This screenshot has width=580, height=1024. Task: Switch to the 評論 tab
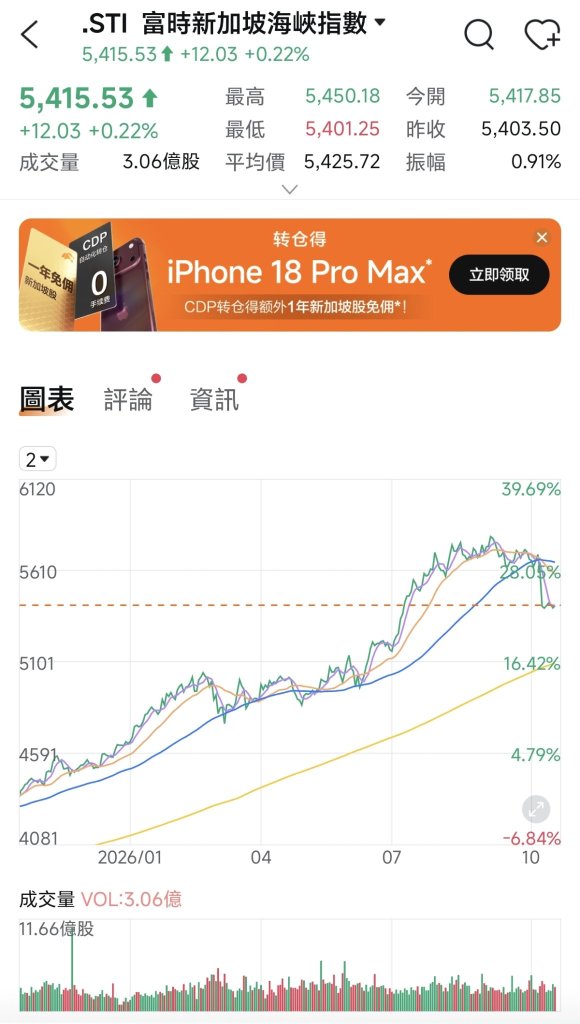(x=129, y=399)
